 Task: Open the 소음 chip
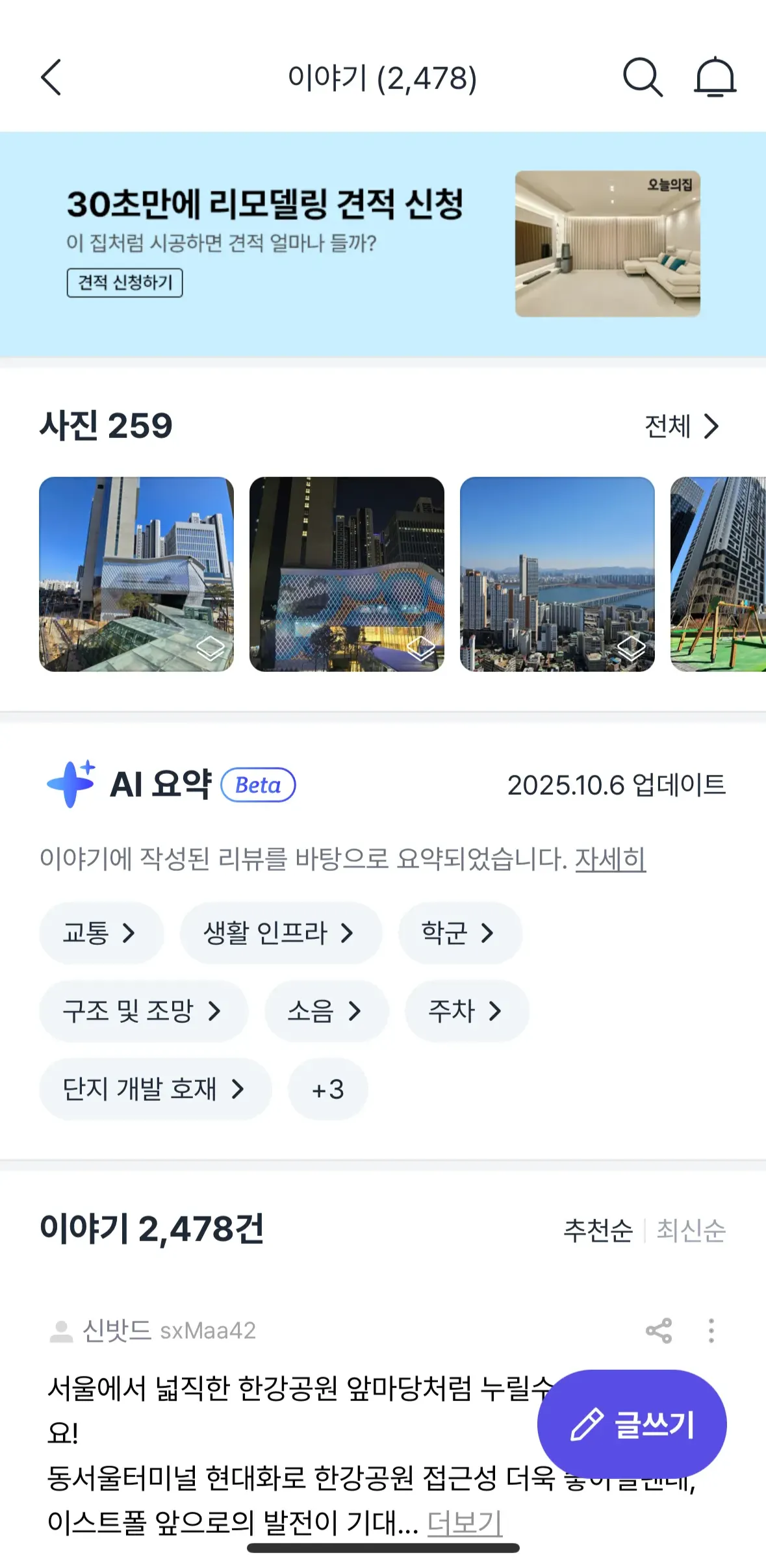coord(326,1011)
